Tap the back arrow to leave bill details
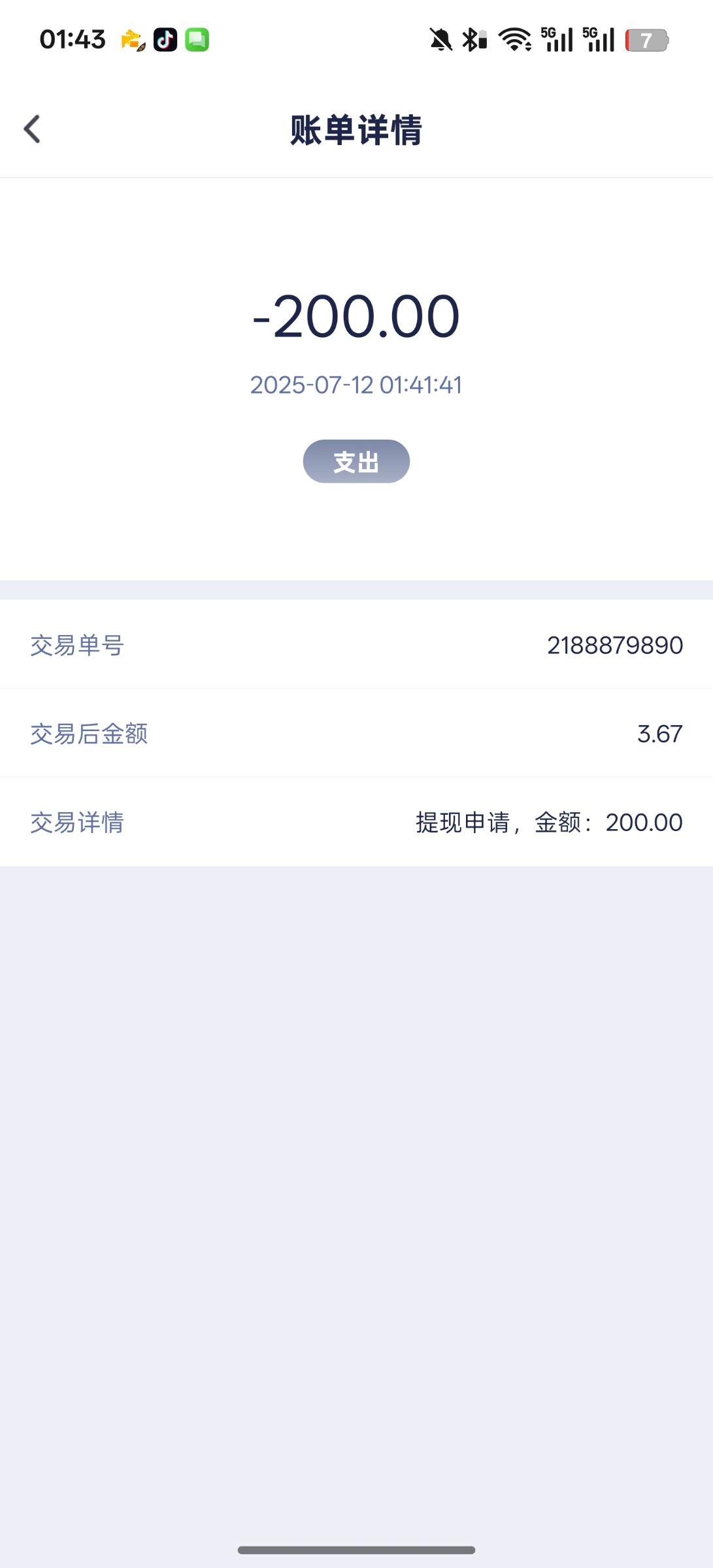Viewport: 713px width, 1568px height. [x=31, y=129]
